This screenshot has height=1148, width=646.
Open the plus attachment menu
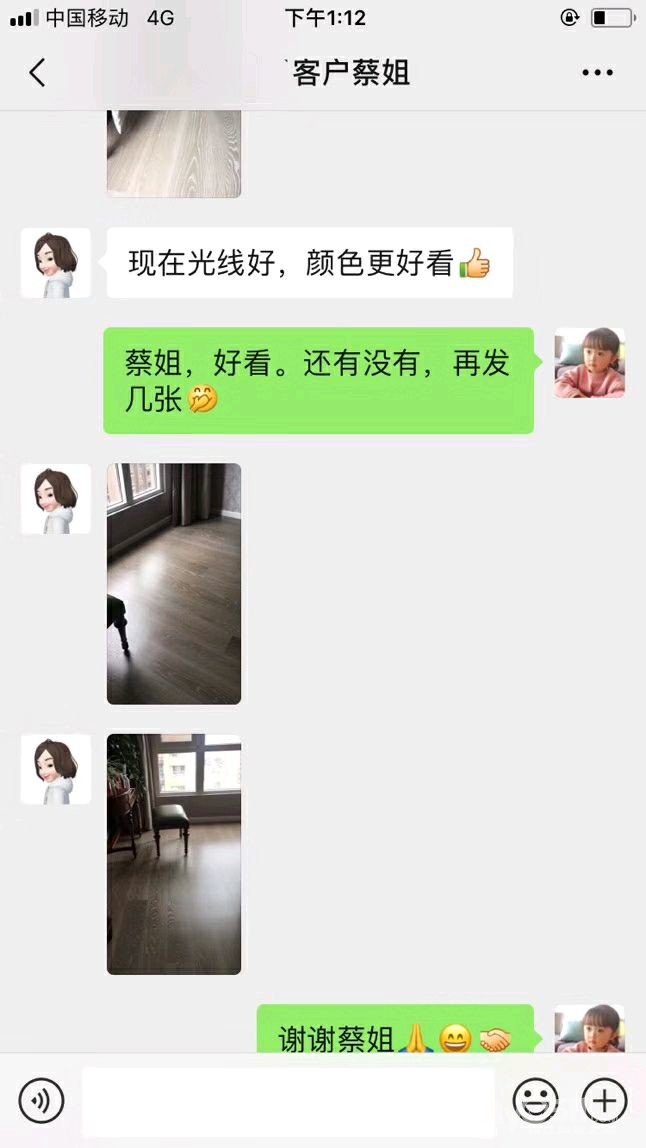coord(604,1100)
